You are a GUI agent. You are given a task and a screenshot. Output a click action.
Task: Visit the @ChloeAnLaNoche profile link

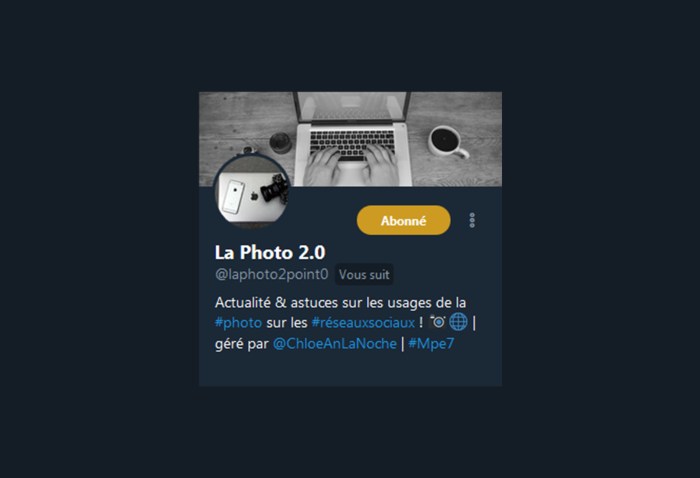click(x=334, y=344)
